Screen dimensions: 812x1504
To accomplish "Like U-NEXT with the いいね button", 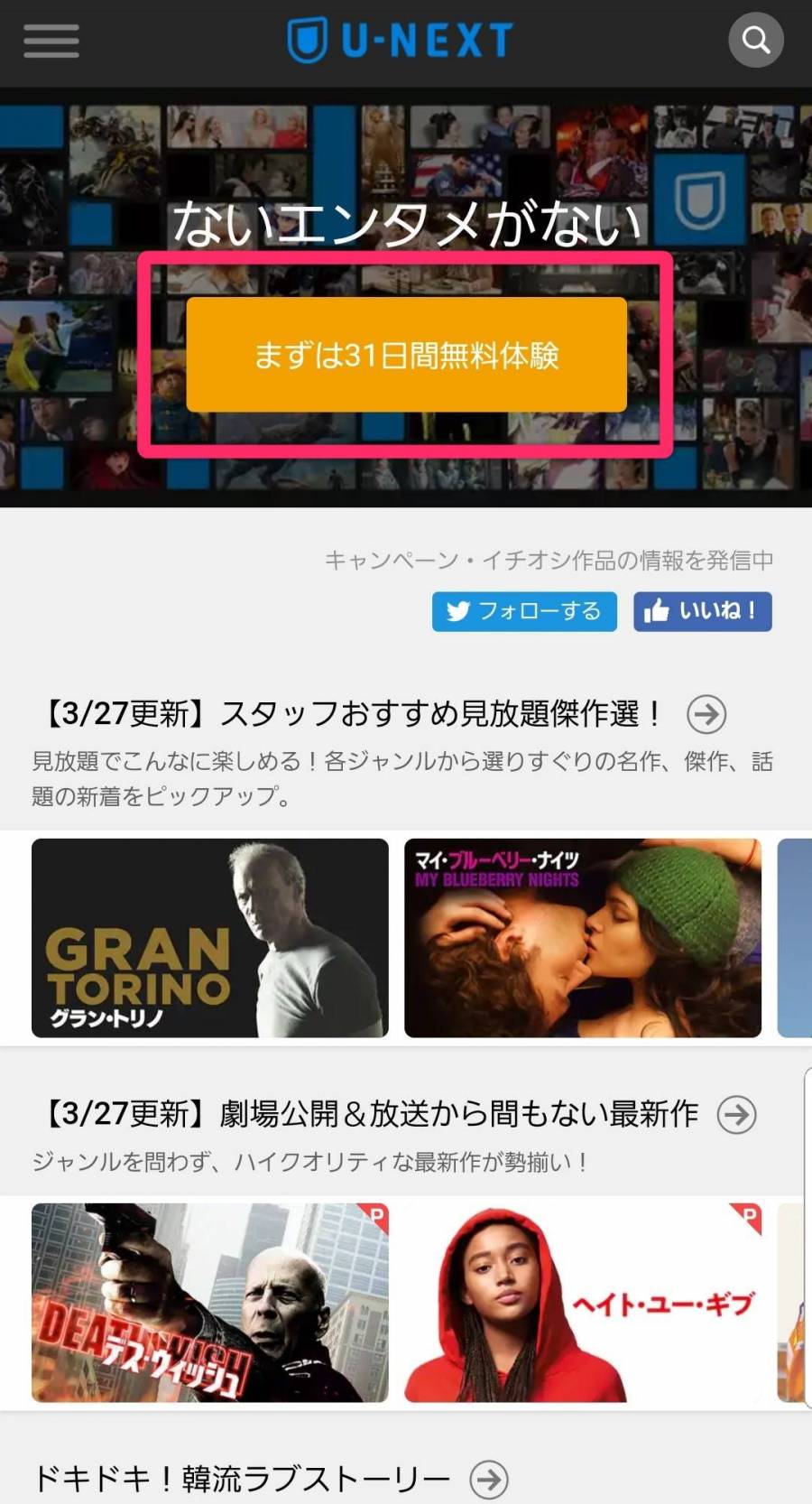I will pyautogui.click(x=702, y=611).
